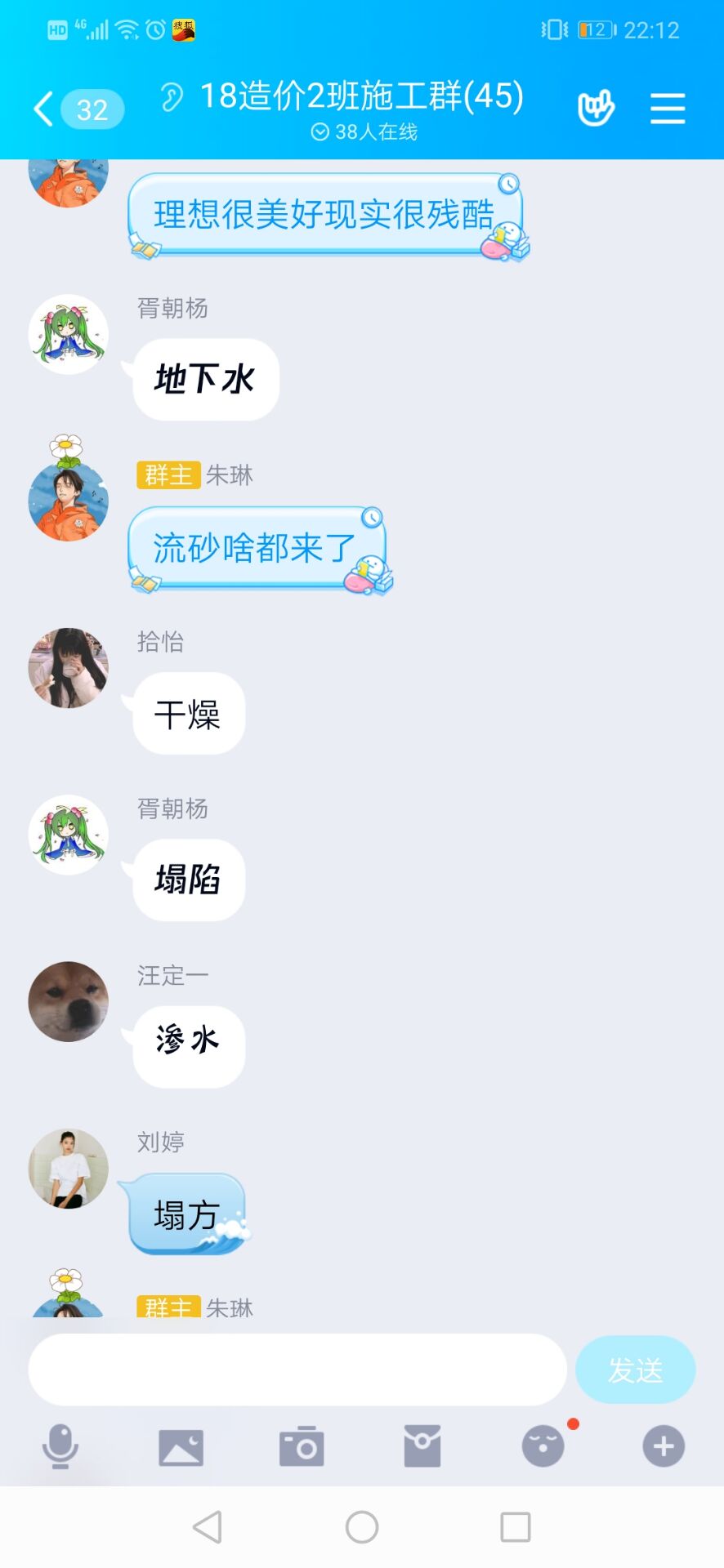Screen dimensions: 724x1568
Task: Open 朱琳's avatar beside 流砂啥都来了
Action: click(69, 500)
